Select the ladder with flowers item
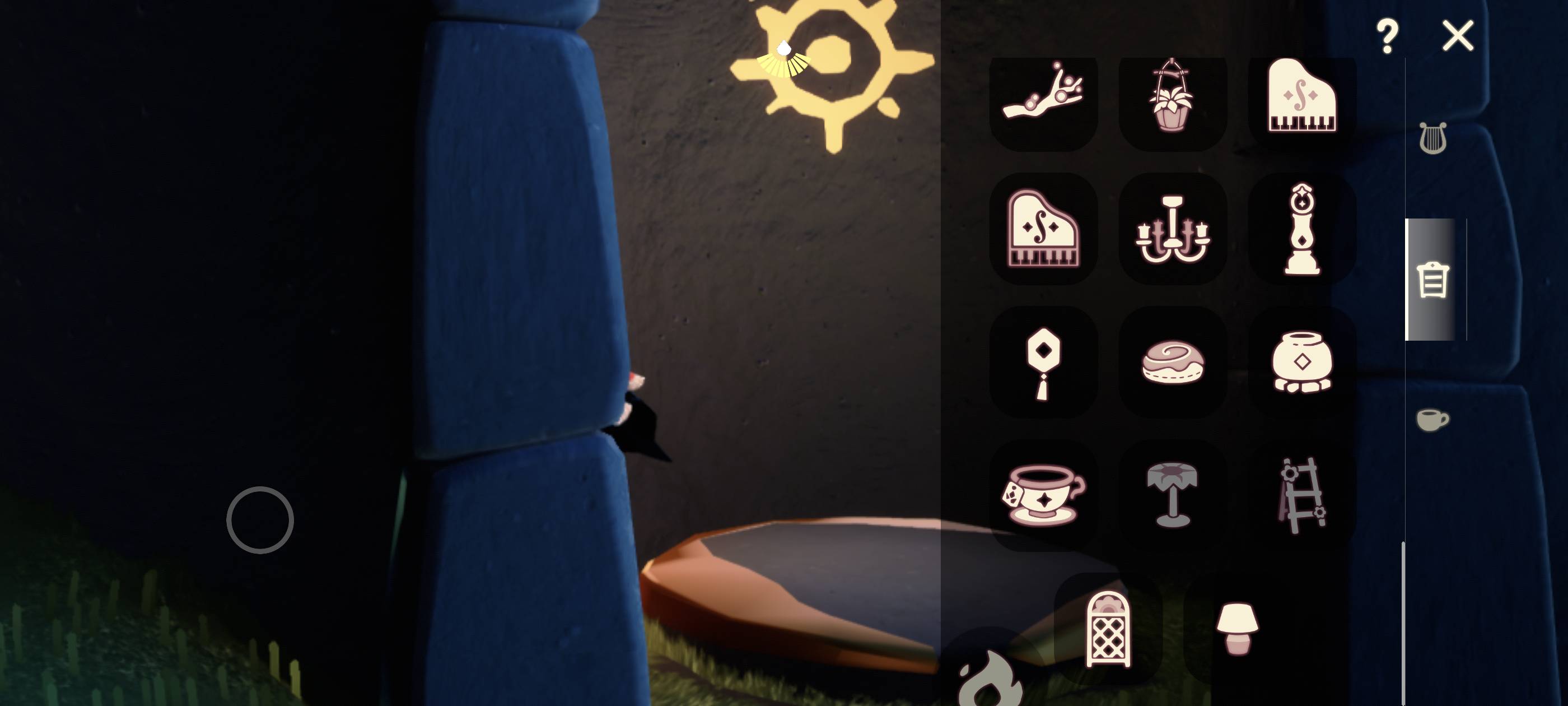Viewport: 1568px width, 706px height. click(1302, 495)
